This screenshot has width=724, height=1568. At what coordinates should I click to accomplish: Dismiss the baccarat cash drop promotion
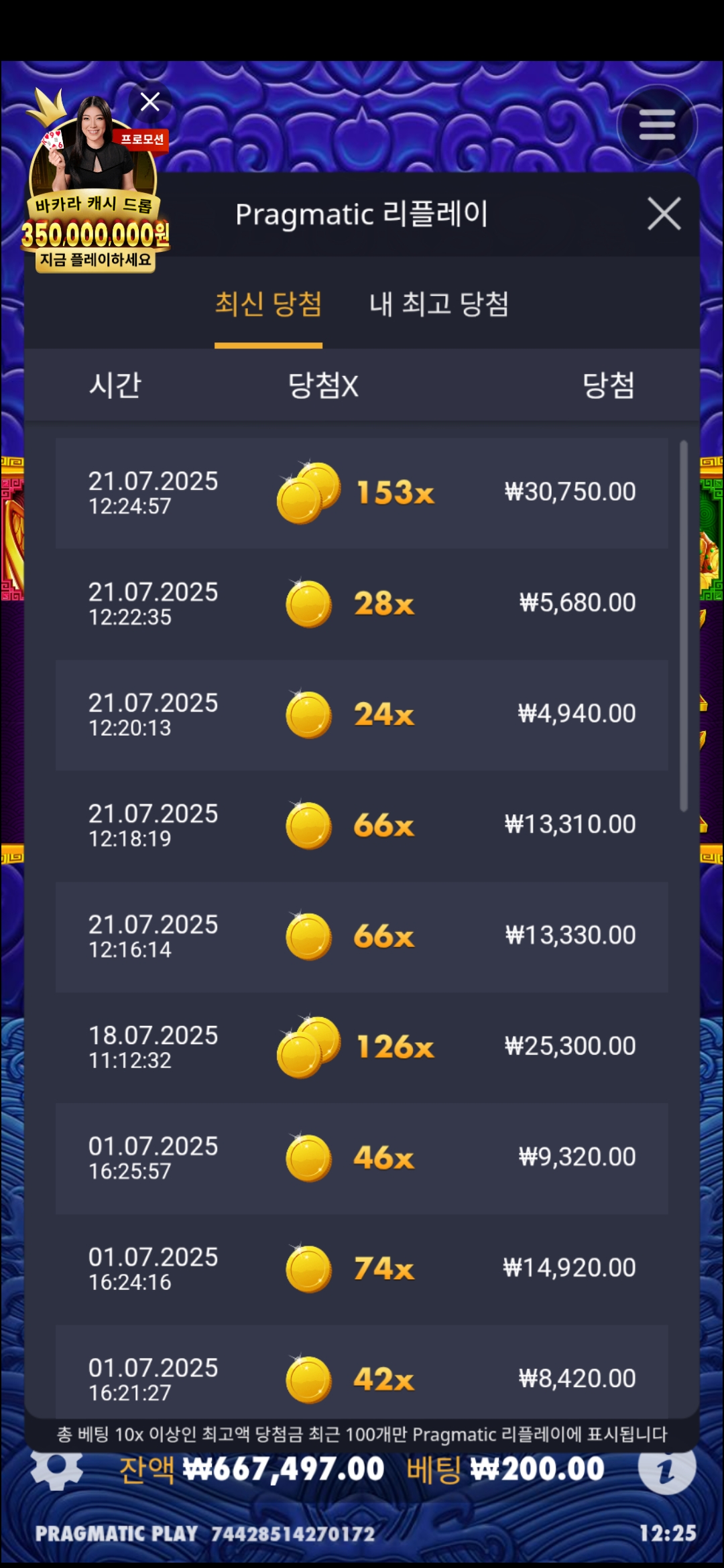150,102
